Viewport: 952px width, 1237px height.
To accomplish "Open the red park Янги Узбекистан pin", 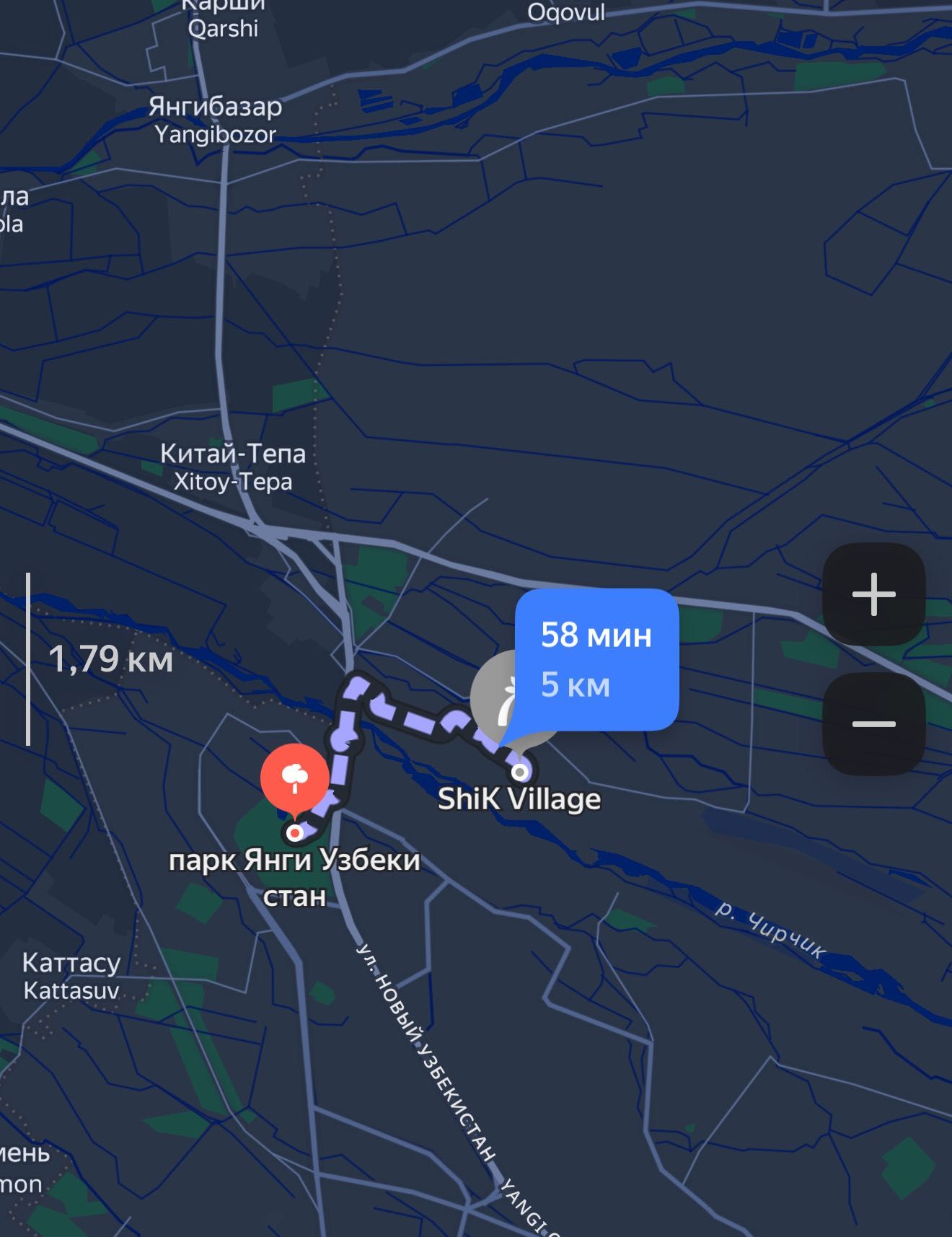I will click(x=295, y=779).
